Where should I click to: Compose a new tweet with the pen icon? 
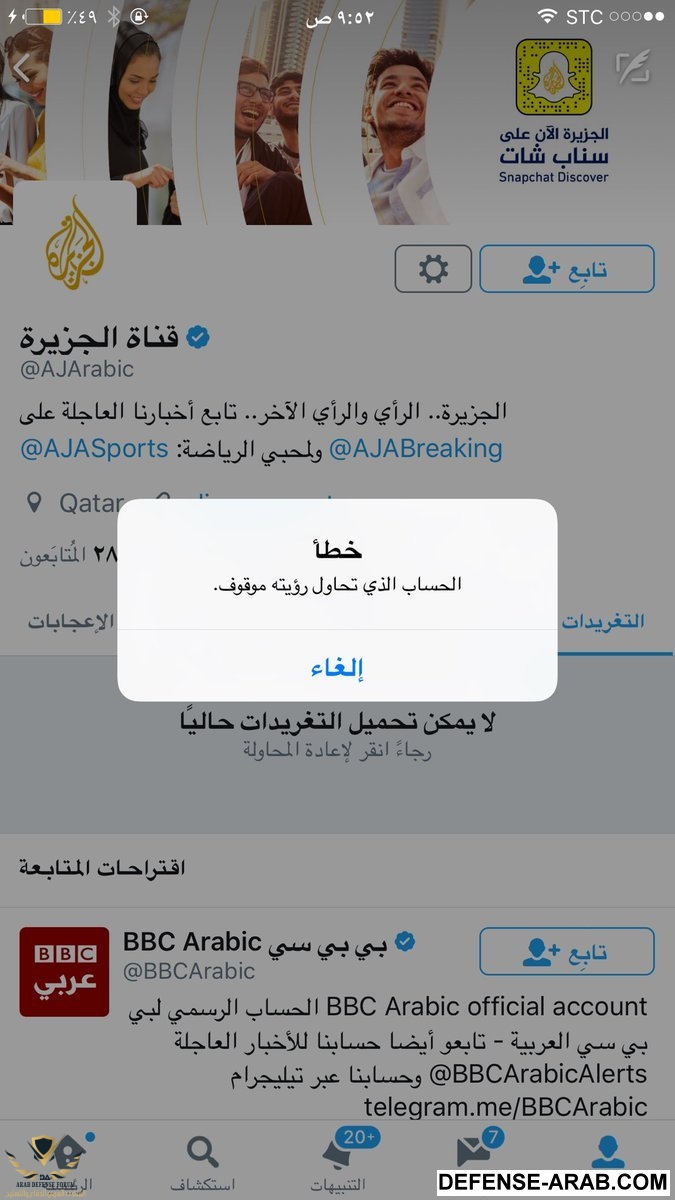(632, 66)
